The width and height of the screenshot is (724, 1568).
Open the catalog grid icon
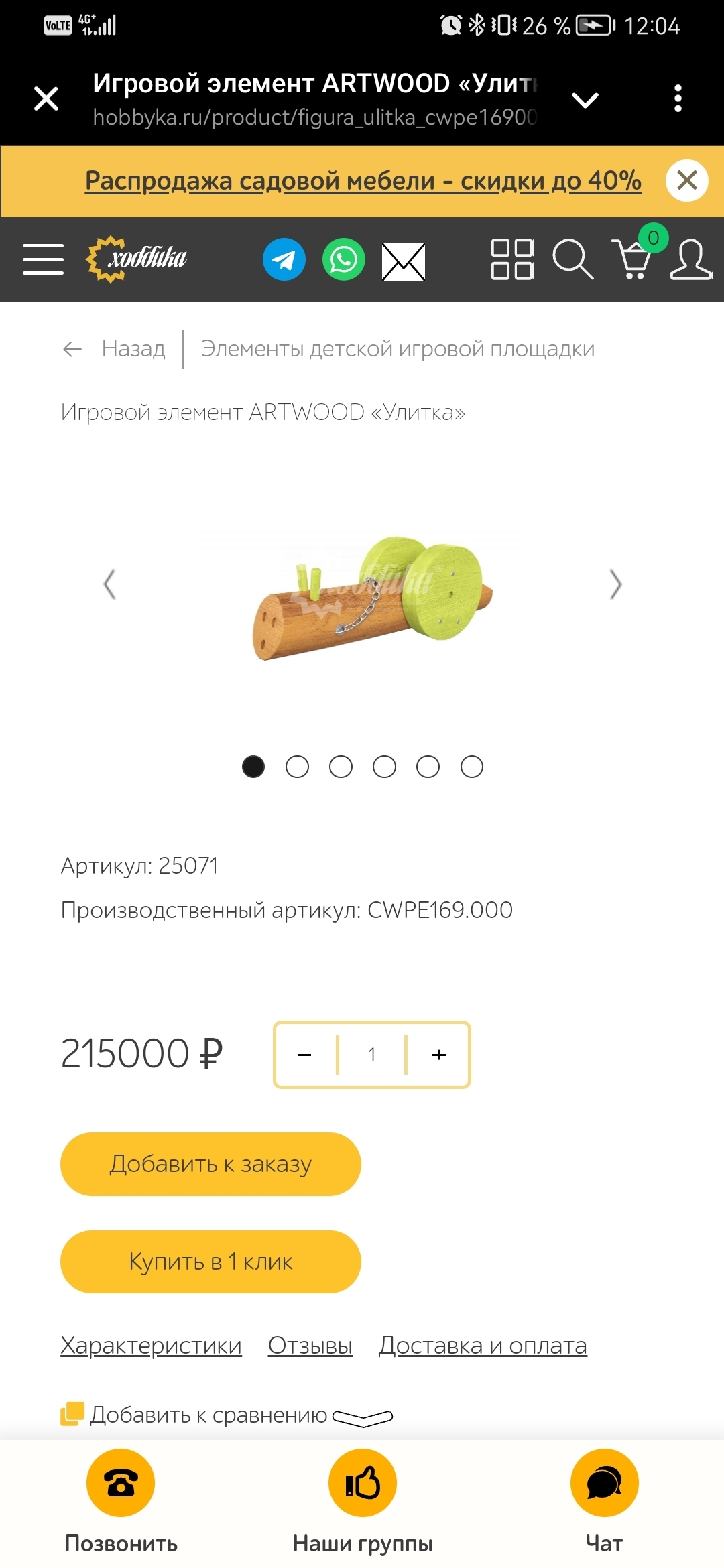point(512,259)
